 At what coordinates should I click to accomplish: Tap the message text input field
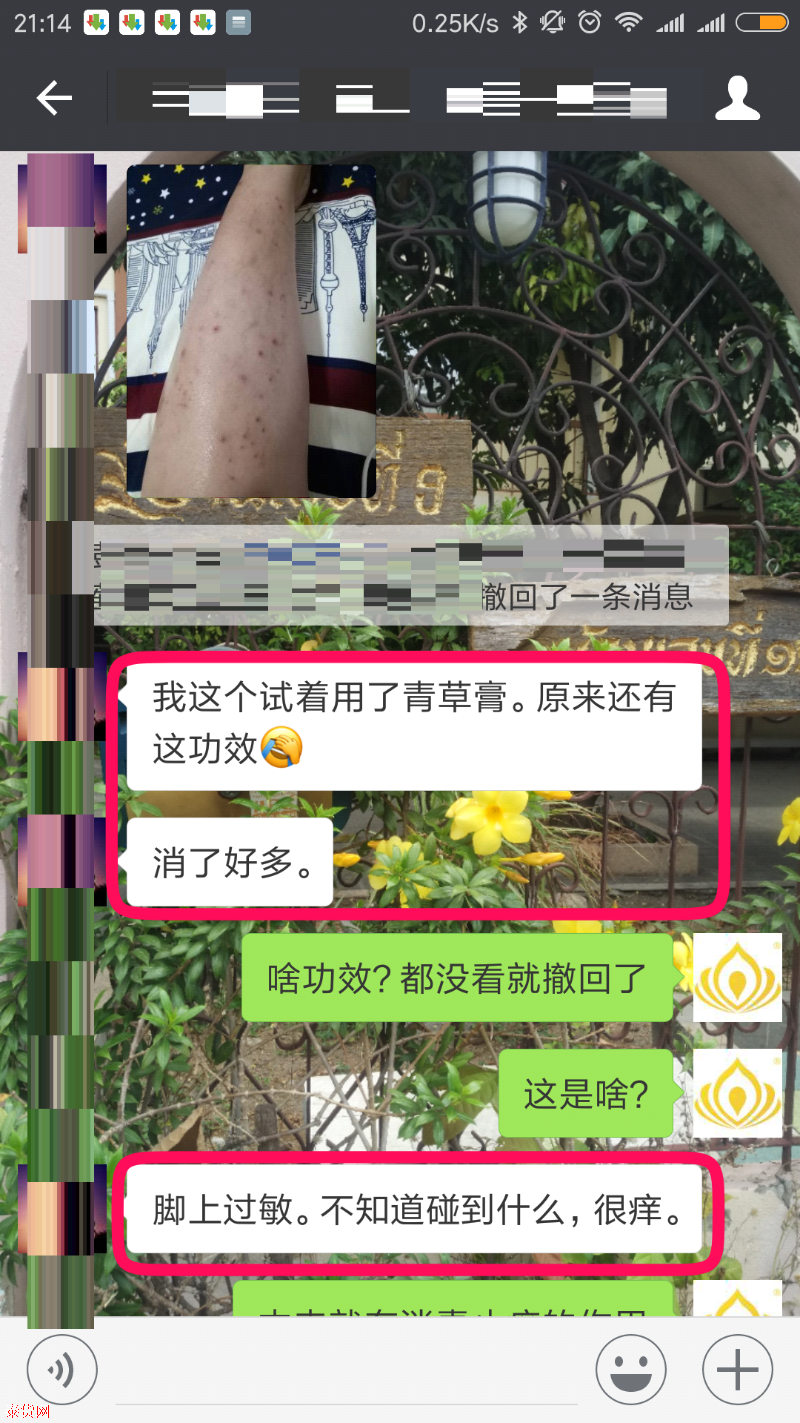[345, 1372]
